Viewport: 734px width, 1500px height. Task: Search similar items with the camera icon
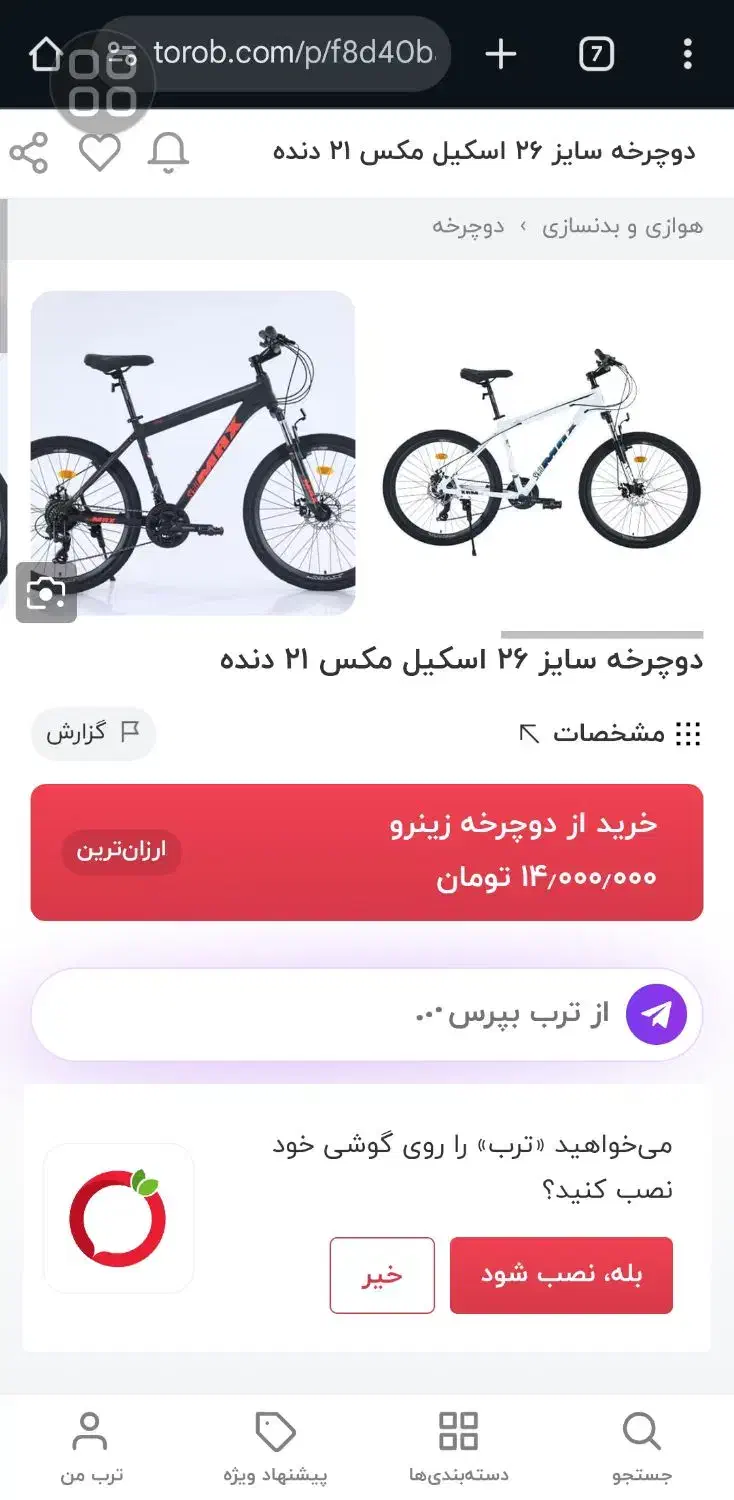(x=46, y=593)
